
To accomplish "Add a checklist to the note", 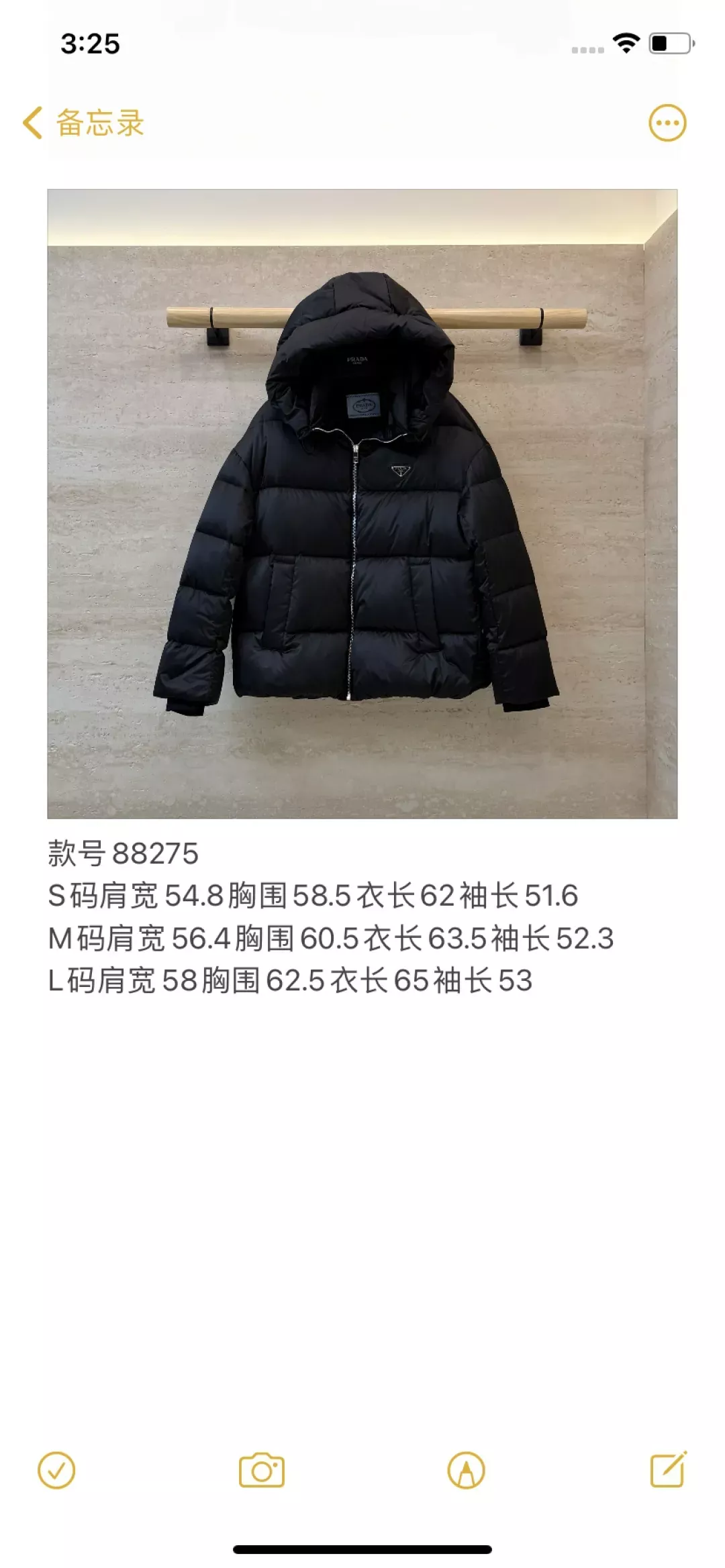I will [56, 1471].
